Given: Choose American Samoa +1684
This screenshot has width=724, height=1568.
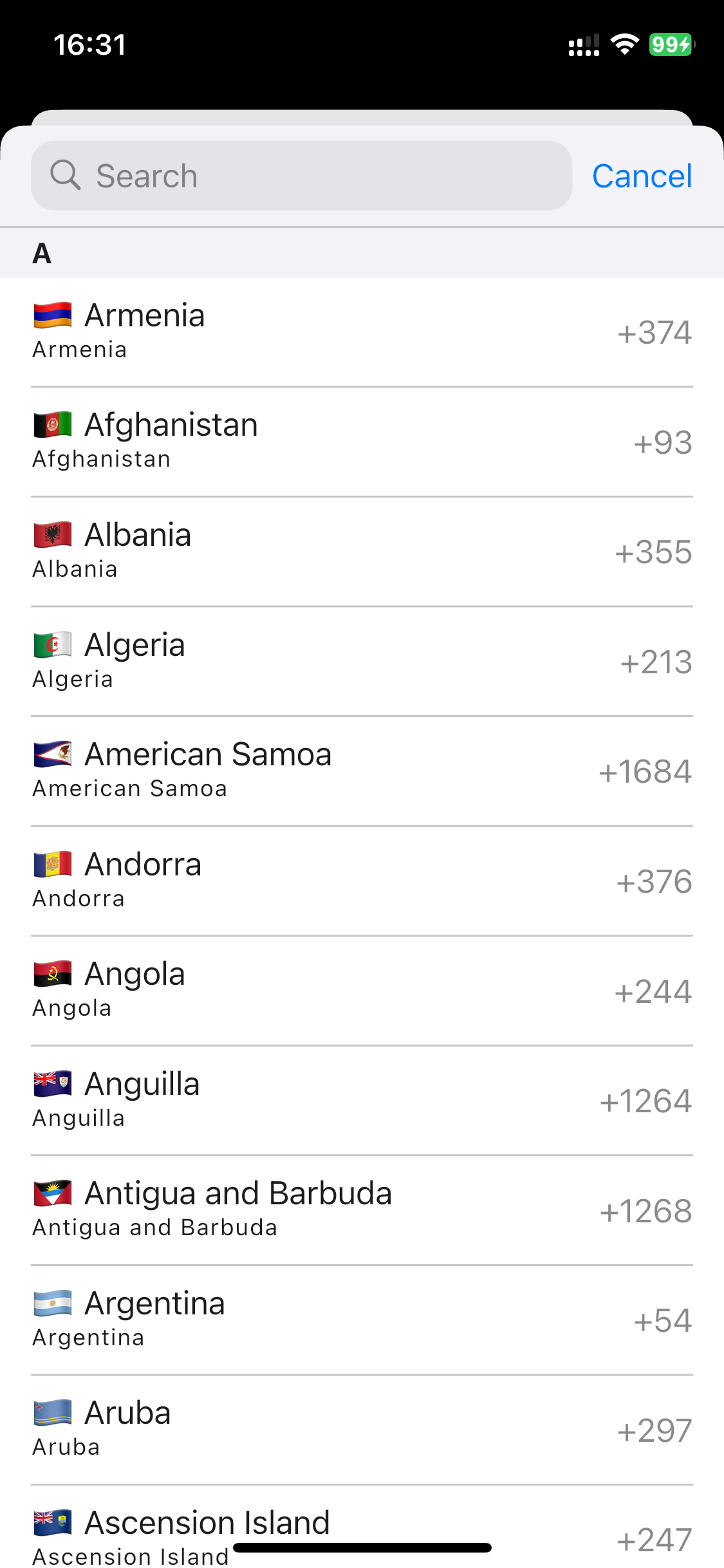Looking at the screenshot, I should tap(362, 771).
